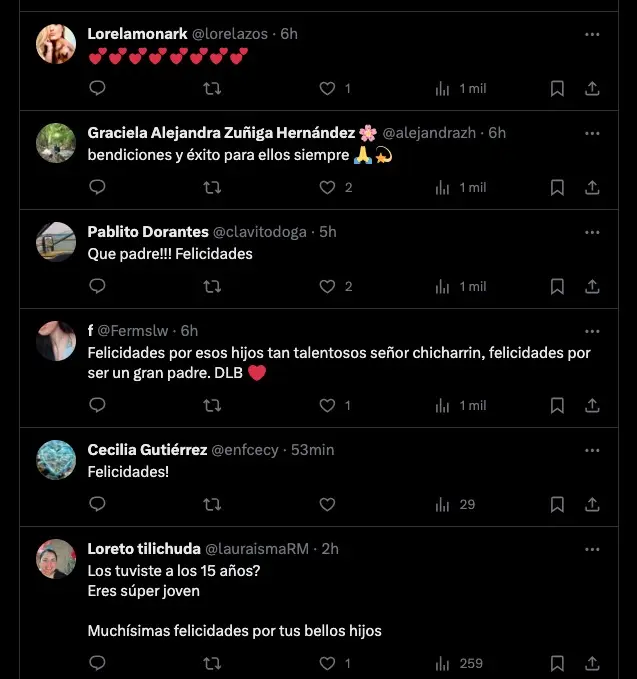This screenshot has height=679, width=637.
Task: Like Lorelamonark's heart emoji reply
Action: [327, 89]
